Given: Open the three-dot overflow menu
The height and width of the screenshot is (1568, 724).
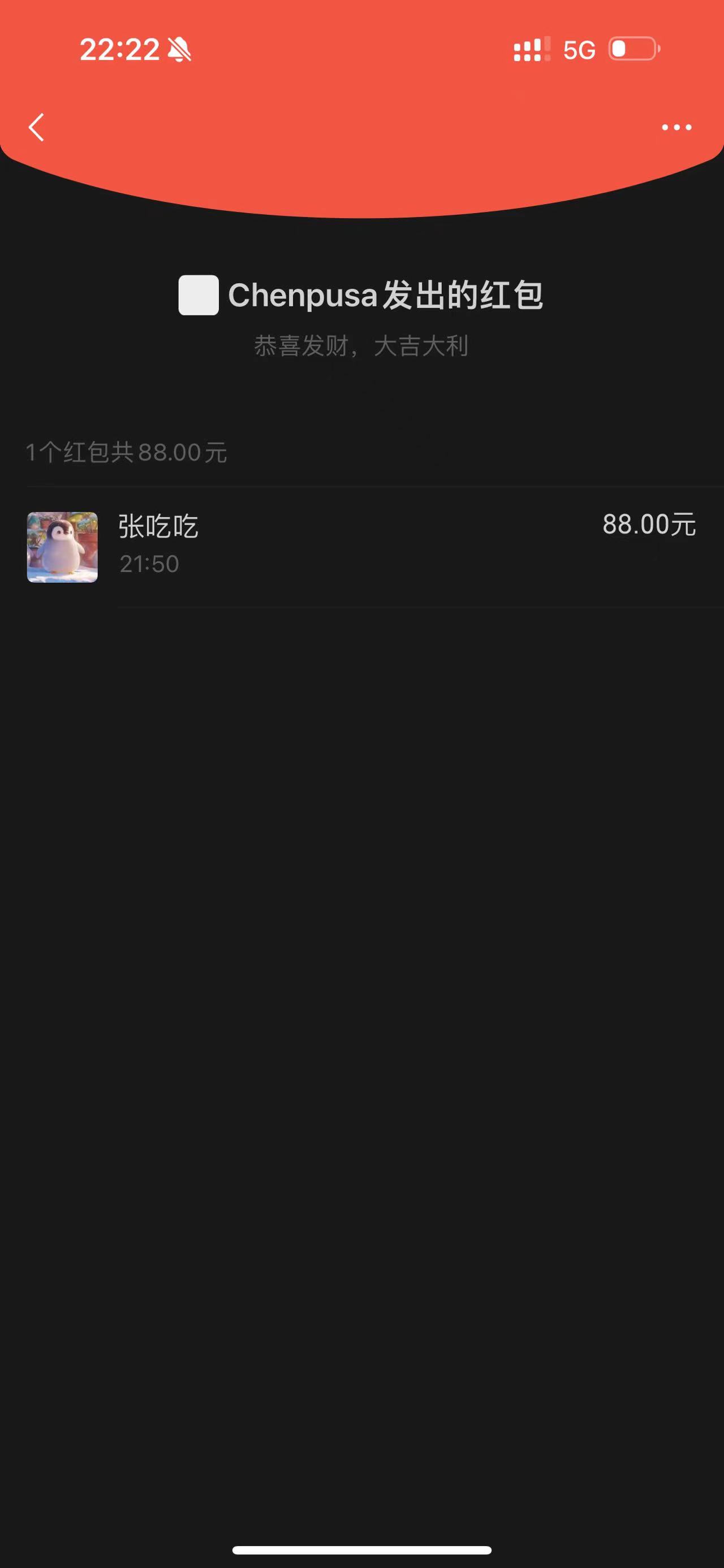Looking at the screenshot, I should (676, 127).
